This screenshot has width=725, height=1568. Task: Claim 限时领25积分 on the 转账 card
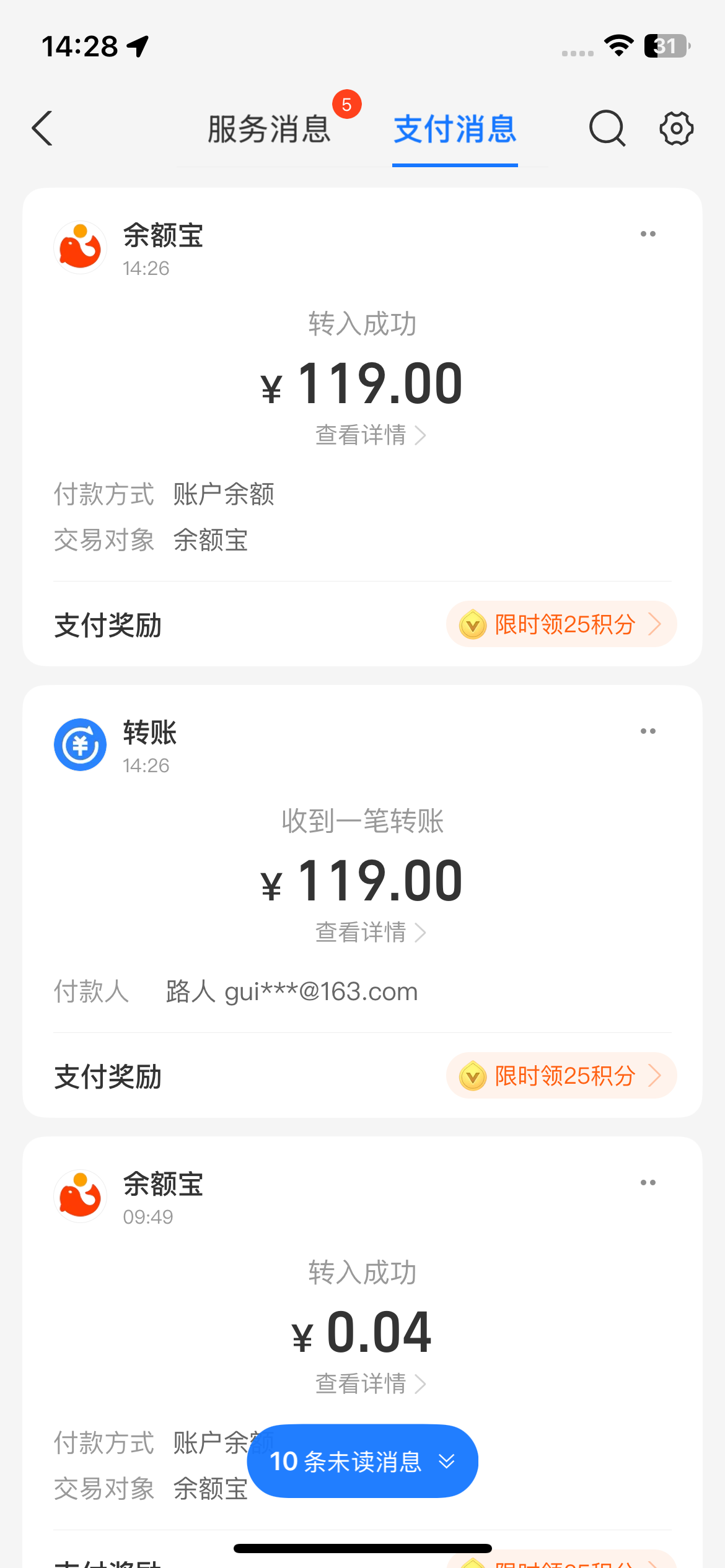(x=561, y=1076)
